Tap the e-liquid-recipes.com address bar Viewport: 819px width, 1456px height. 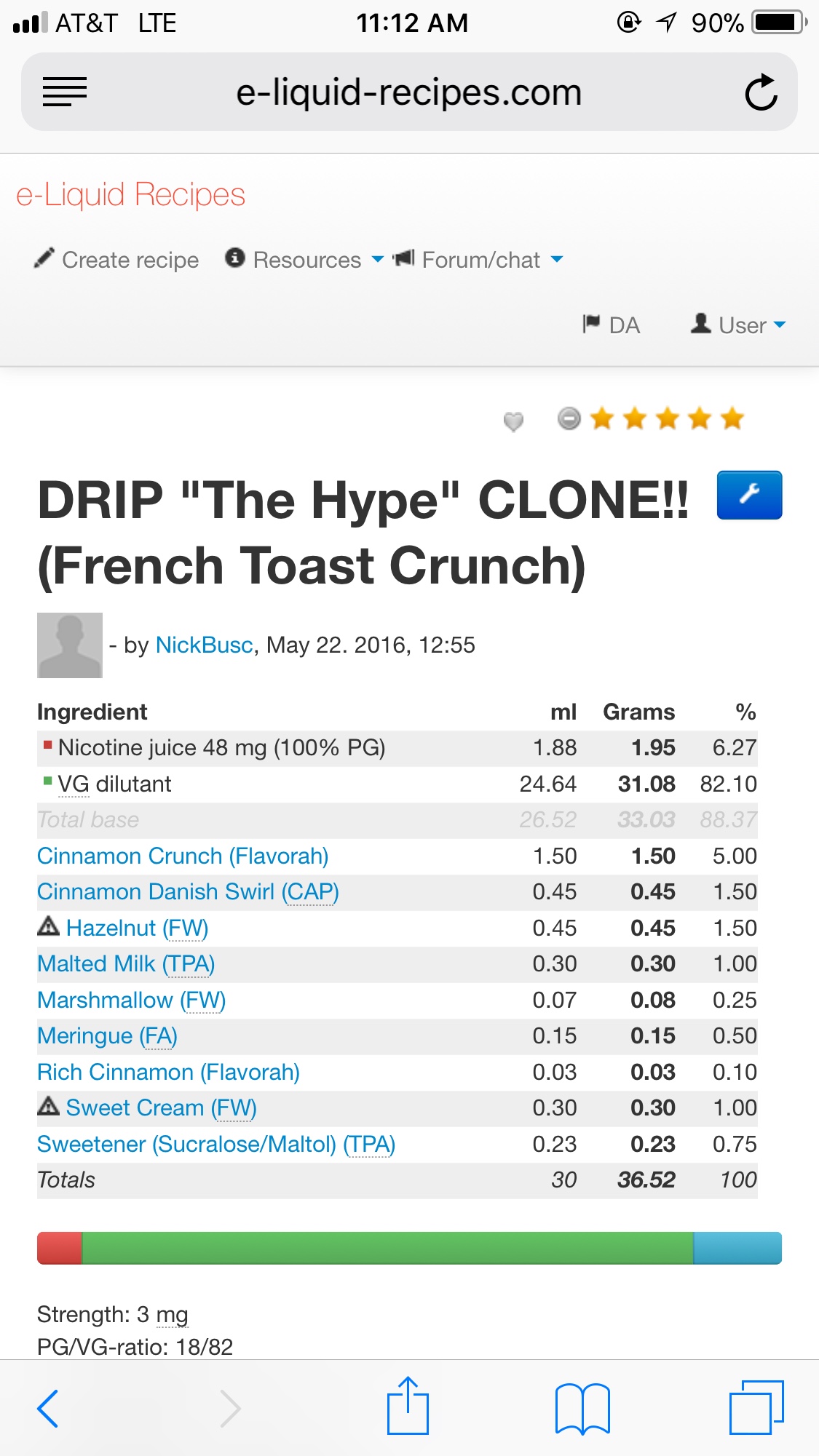(408, 92)
